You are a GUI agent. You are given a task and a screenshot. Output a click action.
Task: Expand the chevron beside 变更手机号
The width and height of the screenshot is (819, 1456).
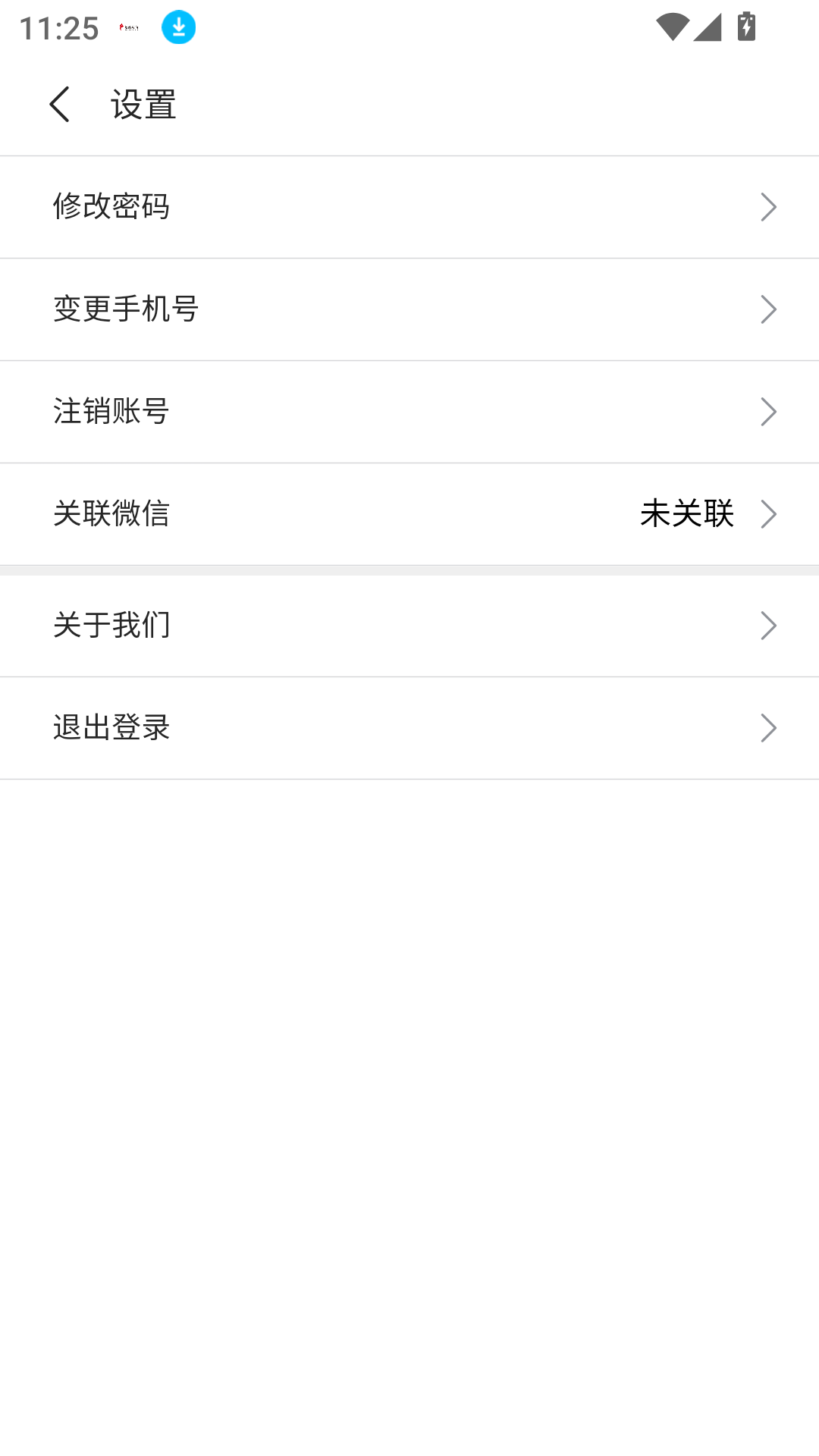769,309
